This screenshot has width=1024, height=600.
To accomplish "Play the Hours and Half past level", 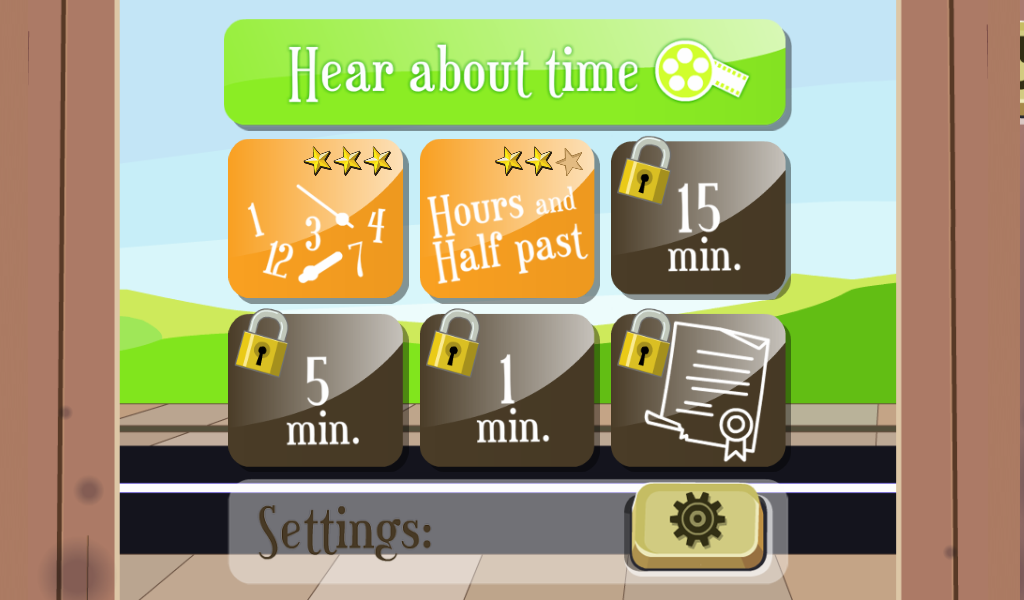I will tap(507, 220).
